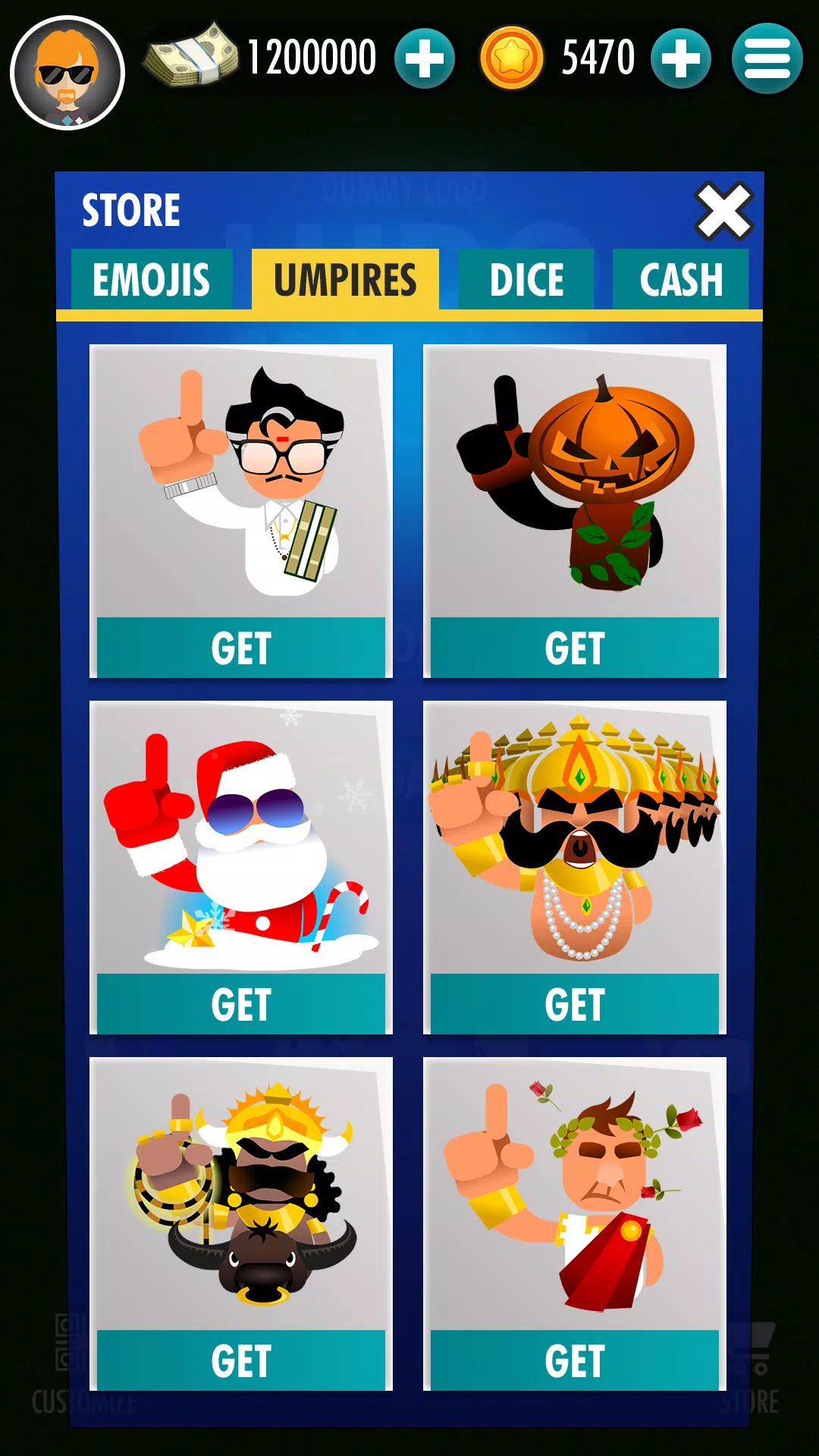Get the Roman emperor umpire with roses
This screenshot has height=1456, width=819.
tap(575, 1360)
